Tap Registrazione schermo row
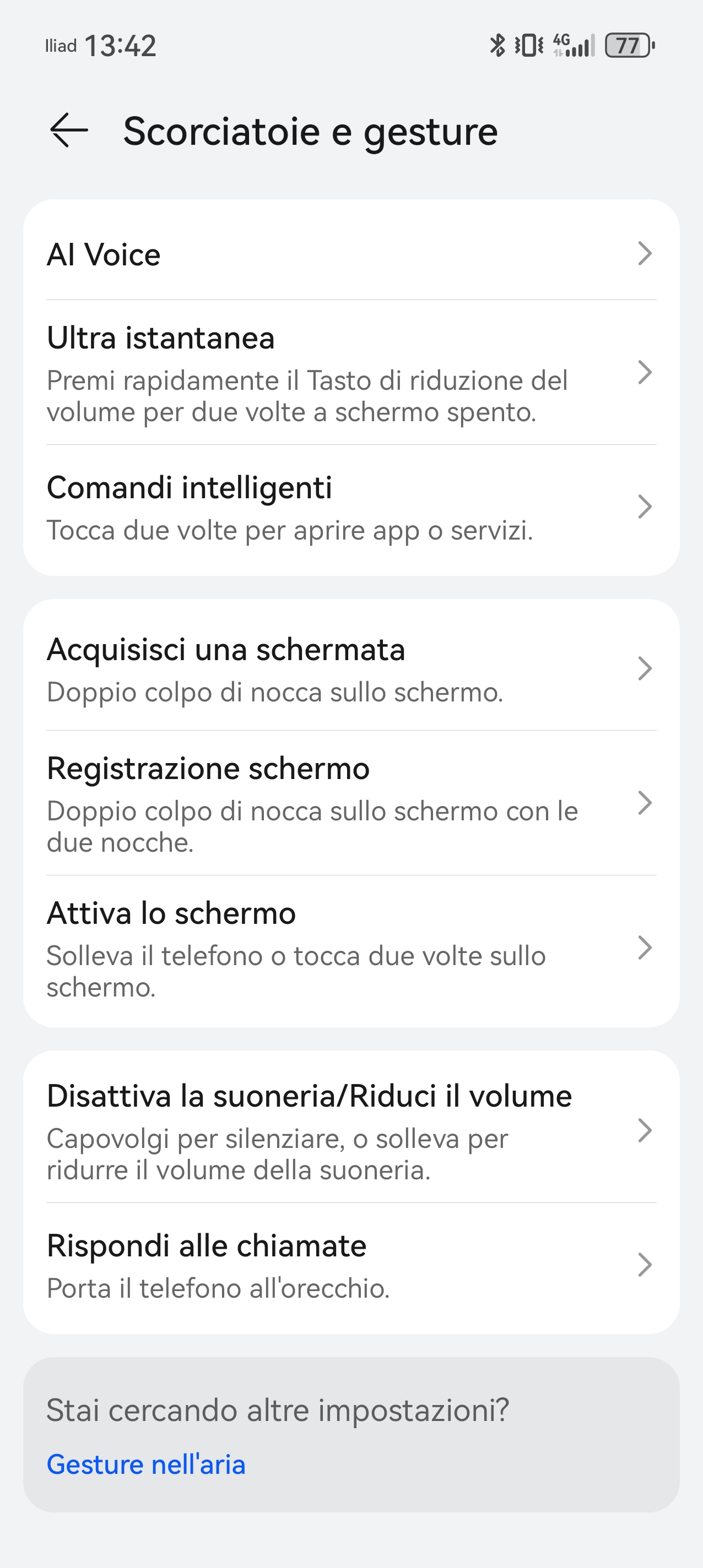The image size is (703, 1568). [351, 803]
